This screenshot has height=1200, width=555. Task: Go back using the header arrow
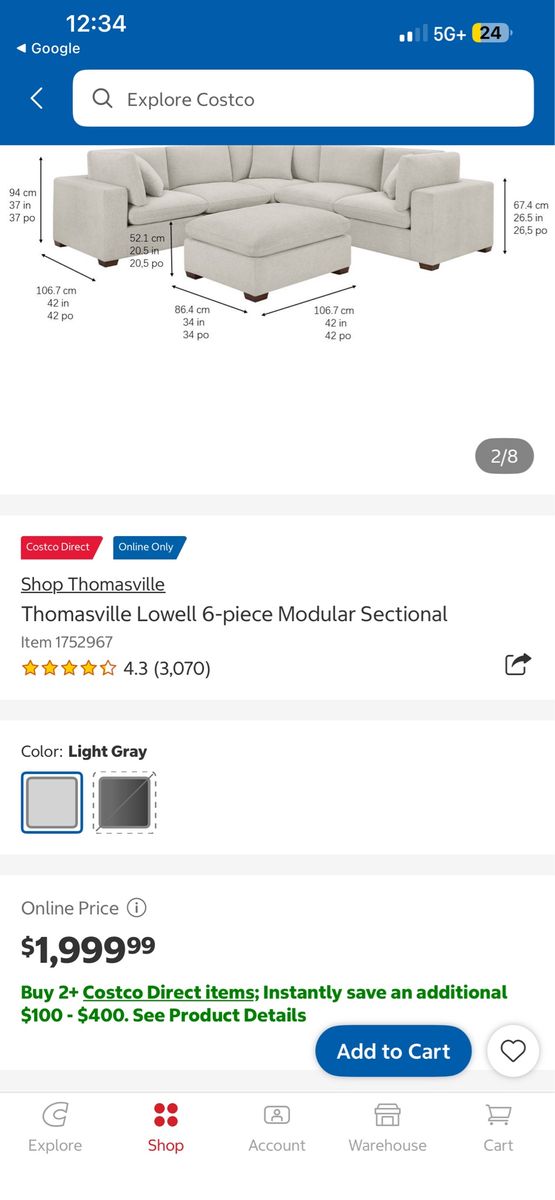click(37, 98)
